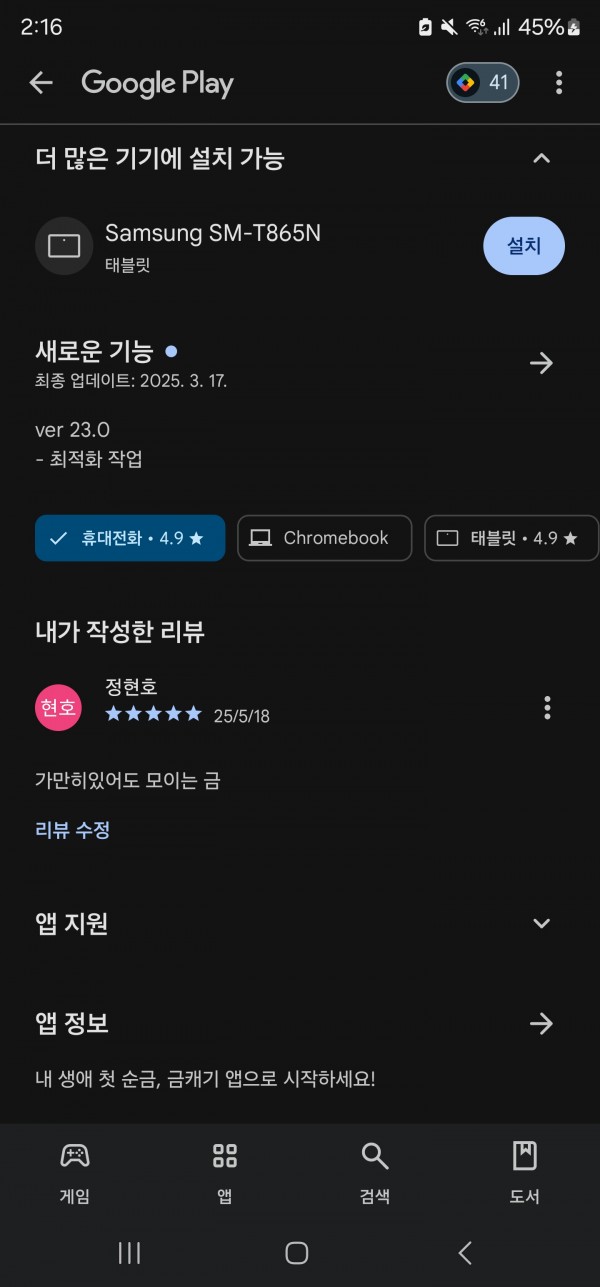Open the 새로운 기능 details arrow
600x1287 pixels.
[541, 362]
